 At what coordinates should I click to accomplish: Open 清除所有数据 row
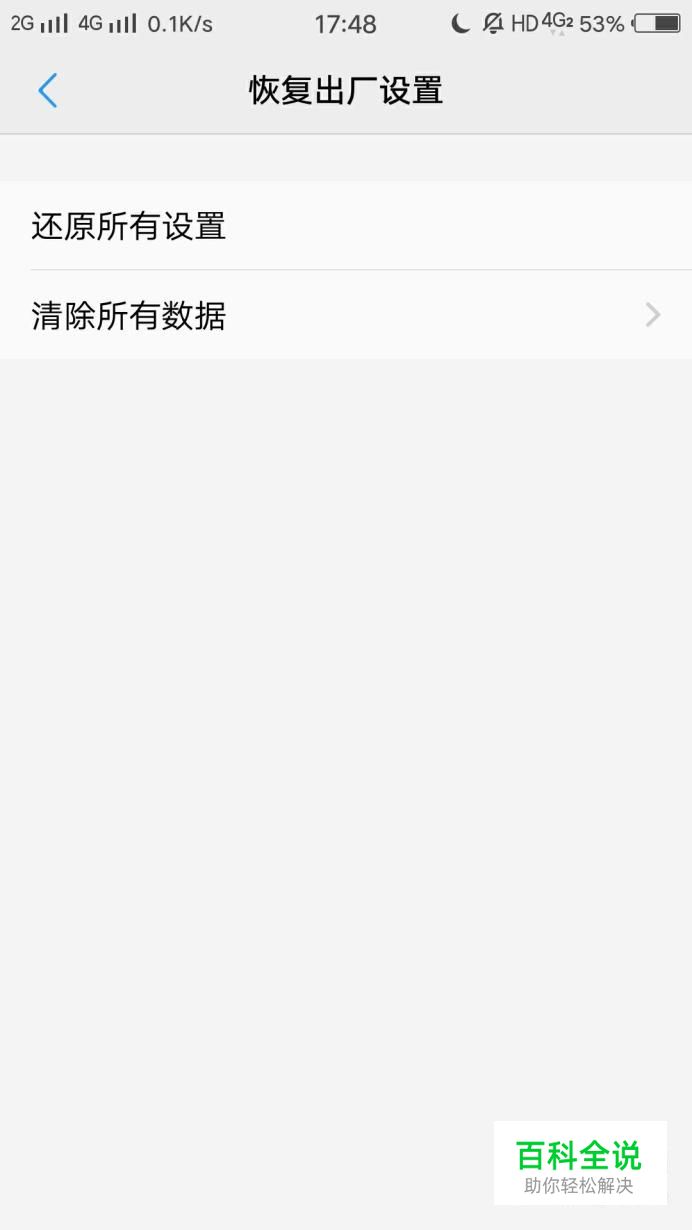pyautogui.click(x=346, y=315)
